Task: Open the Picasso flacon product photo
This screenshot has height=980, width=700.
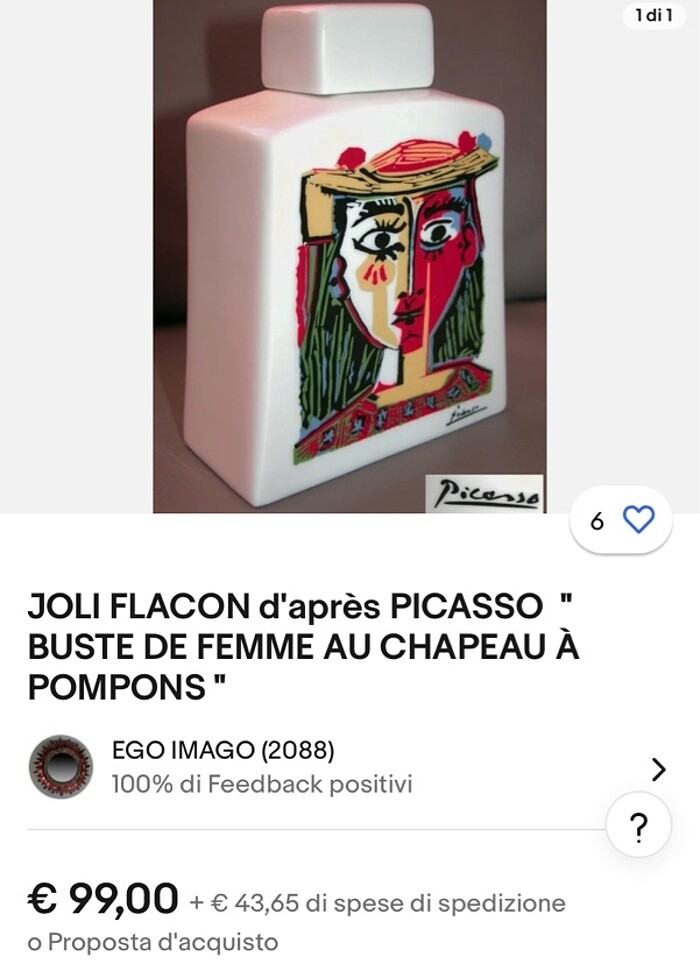Action: tap(349, 256)
